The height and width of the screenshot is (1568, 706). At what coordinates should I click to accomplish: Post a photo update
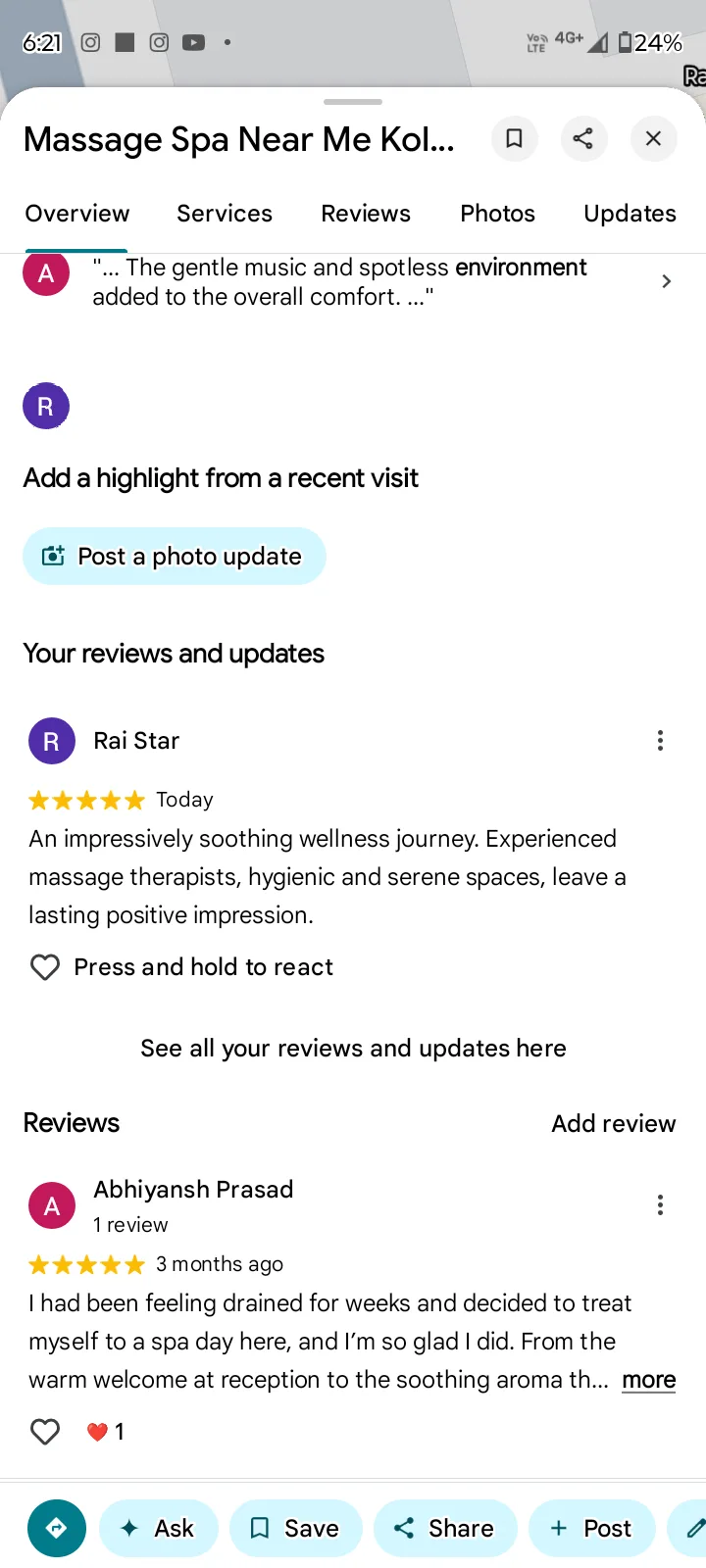pos(175,556)
